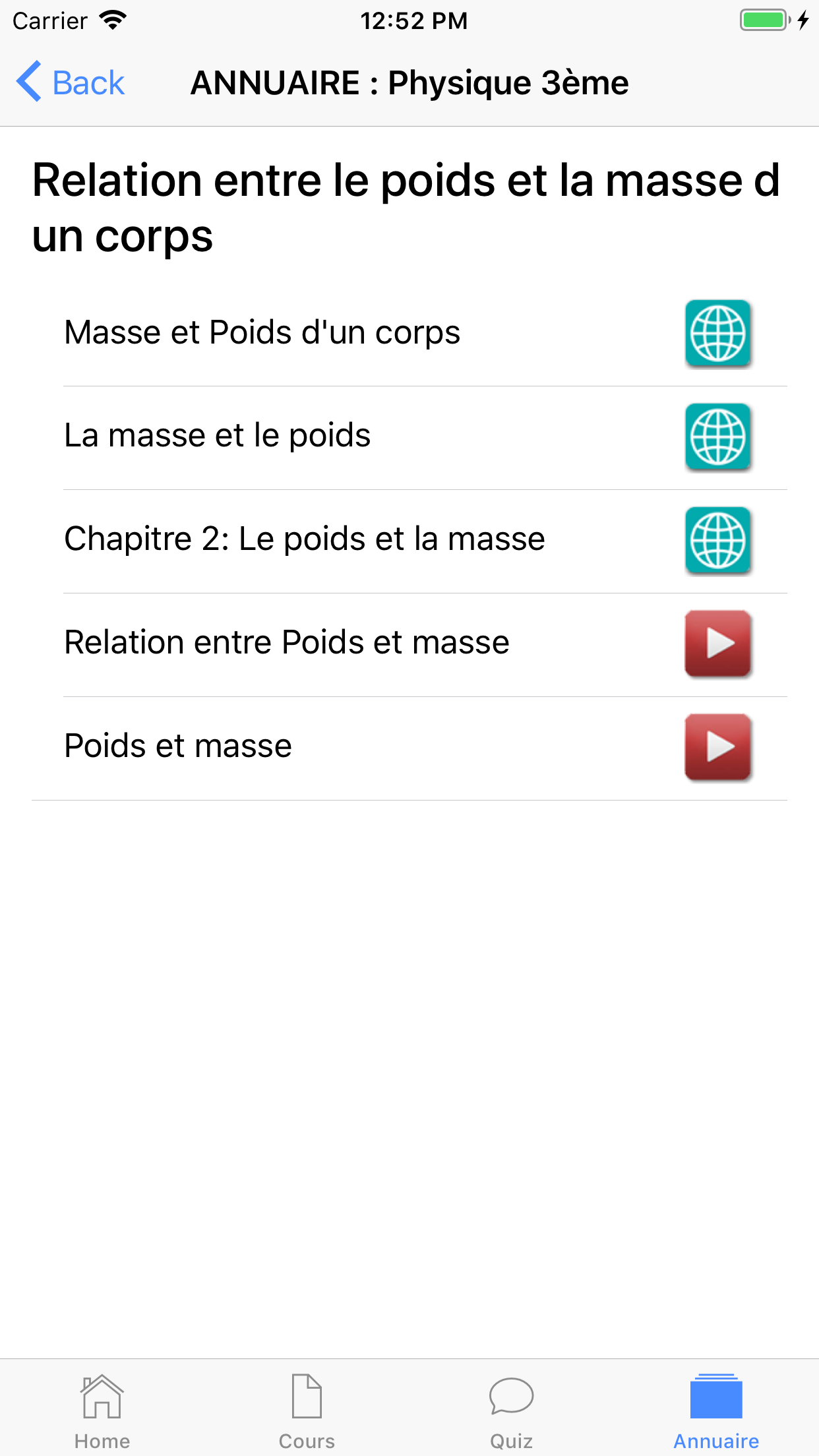Screen dimensions: 819x1456
Task: Switch to the Cours tab
Action: click(x=307, y=1410)
